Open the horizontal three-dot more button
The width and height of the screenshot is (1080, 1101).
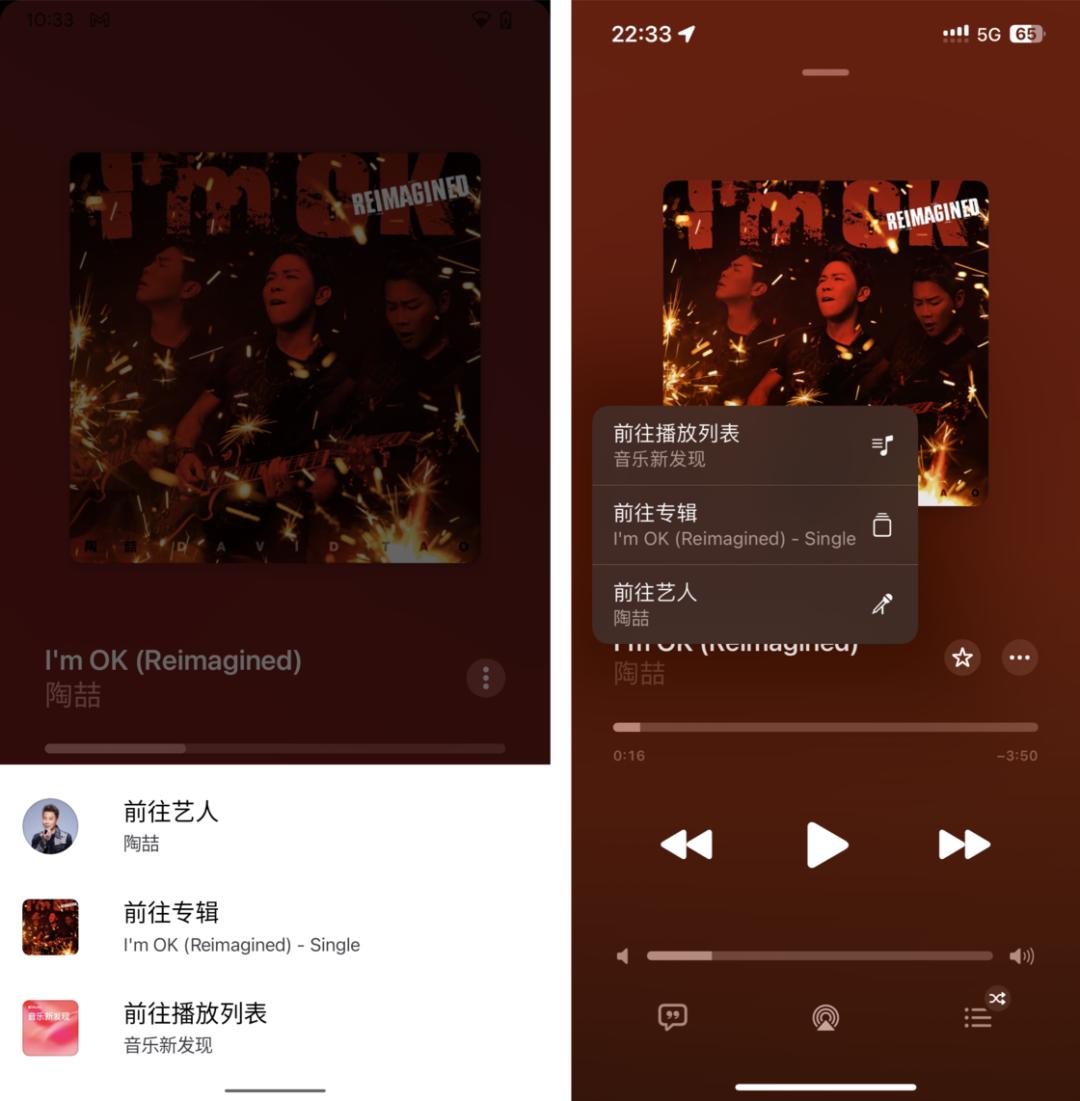click(1020, 657)
